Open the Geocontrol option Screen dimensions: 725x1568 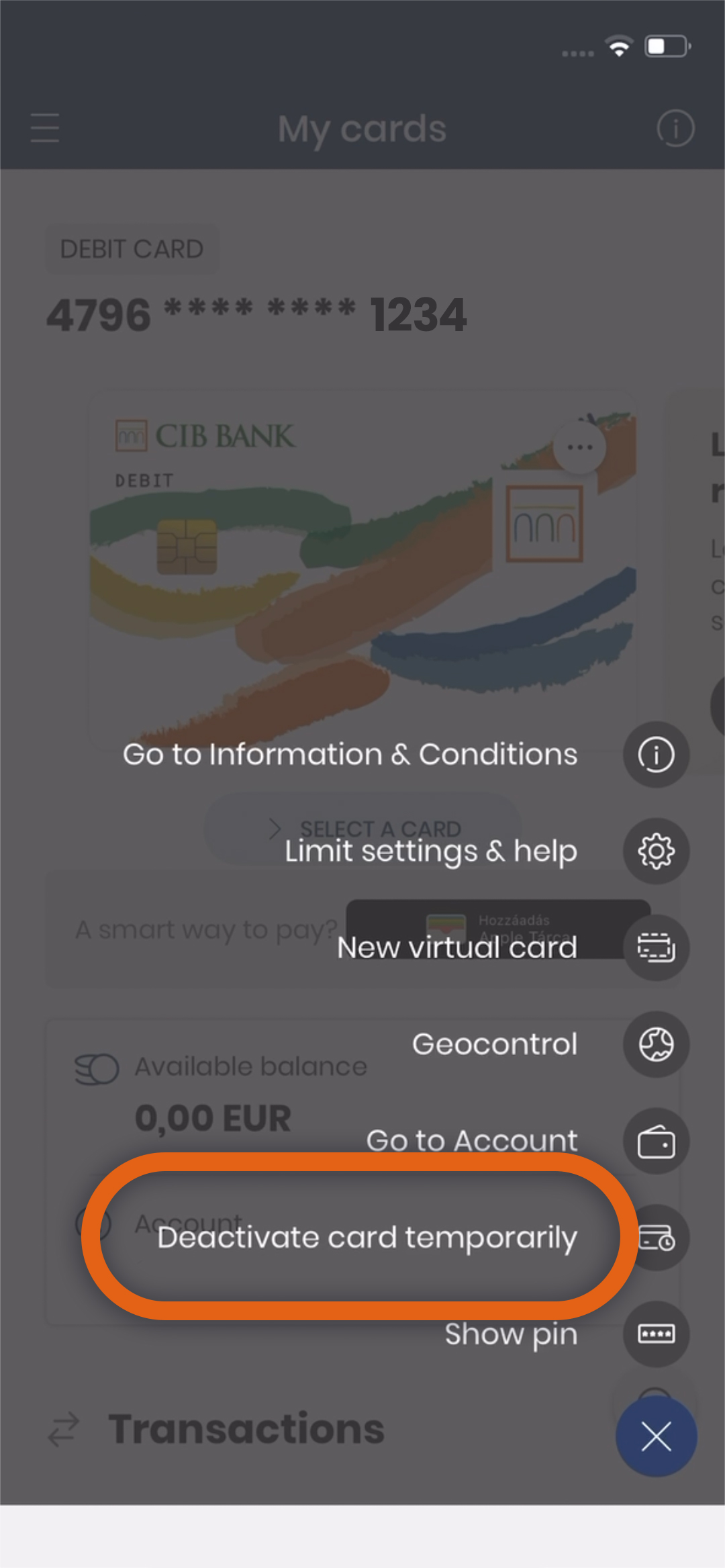click(x=656, y=1044)
